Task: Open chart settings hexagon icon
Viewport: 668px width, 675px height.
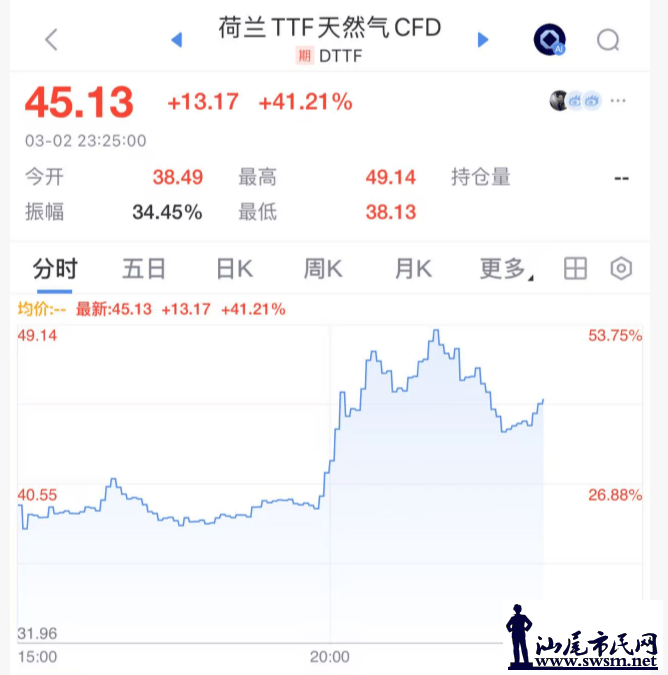Action: pos(622,269)
